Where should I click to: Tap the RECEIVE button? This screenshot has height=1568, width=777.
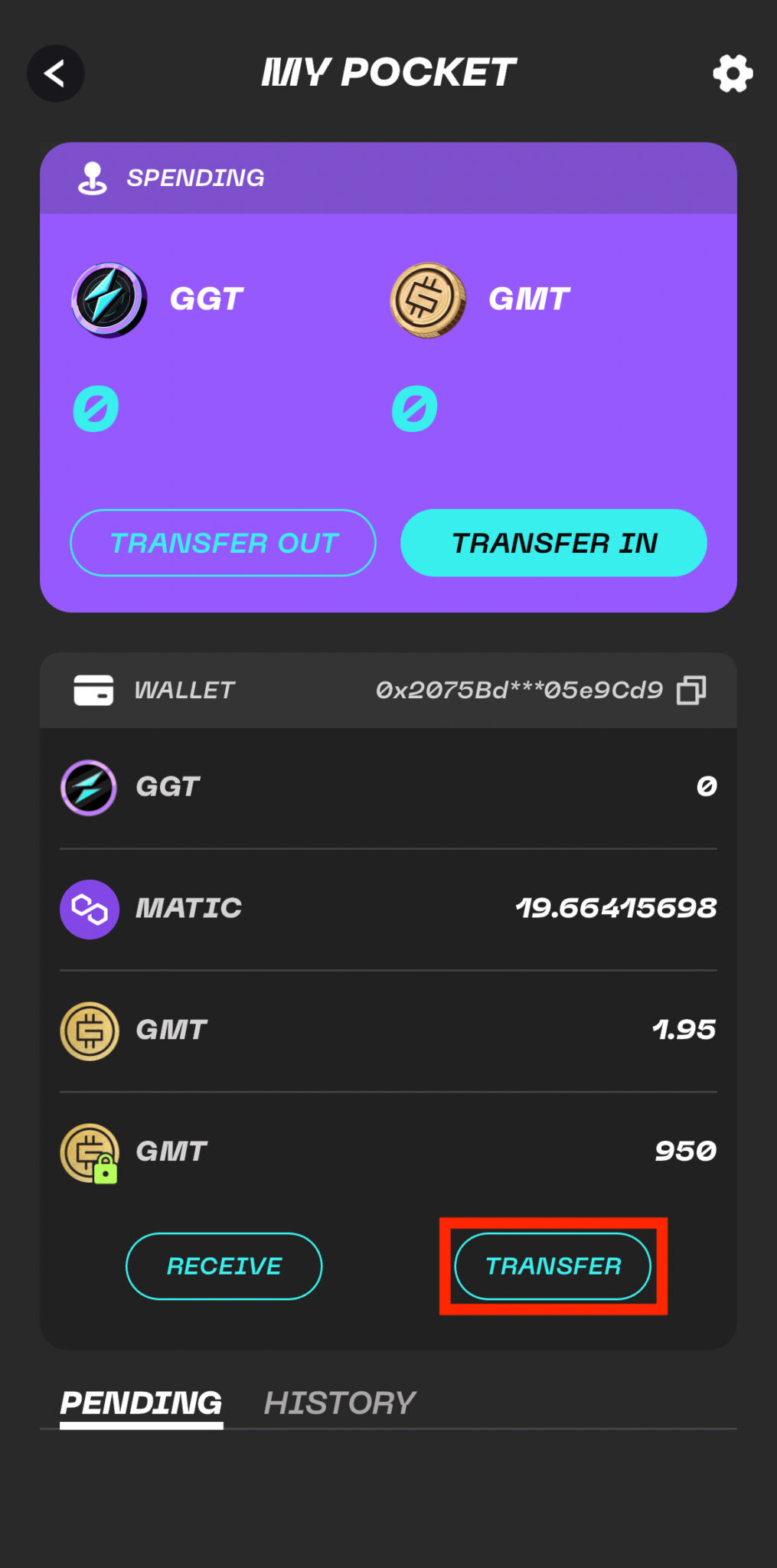(x=224, y=1266)
